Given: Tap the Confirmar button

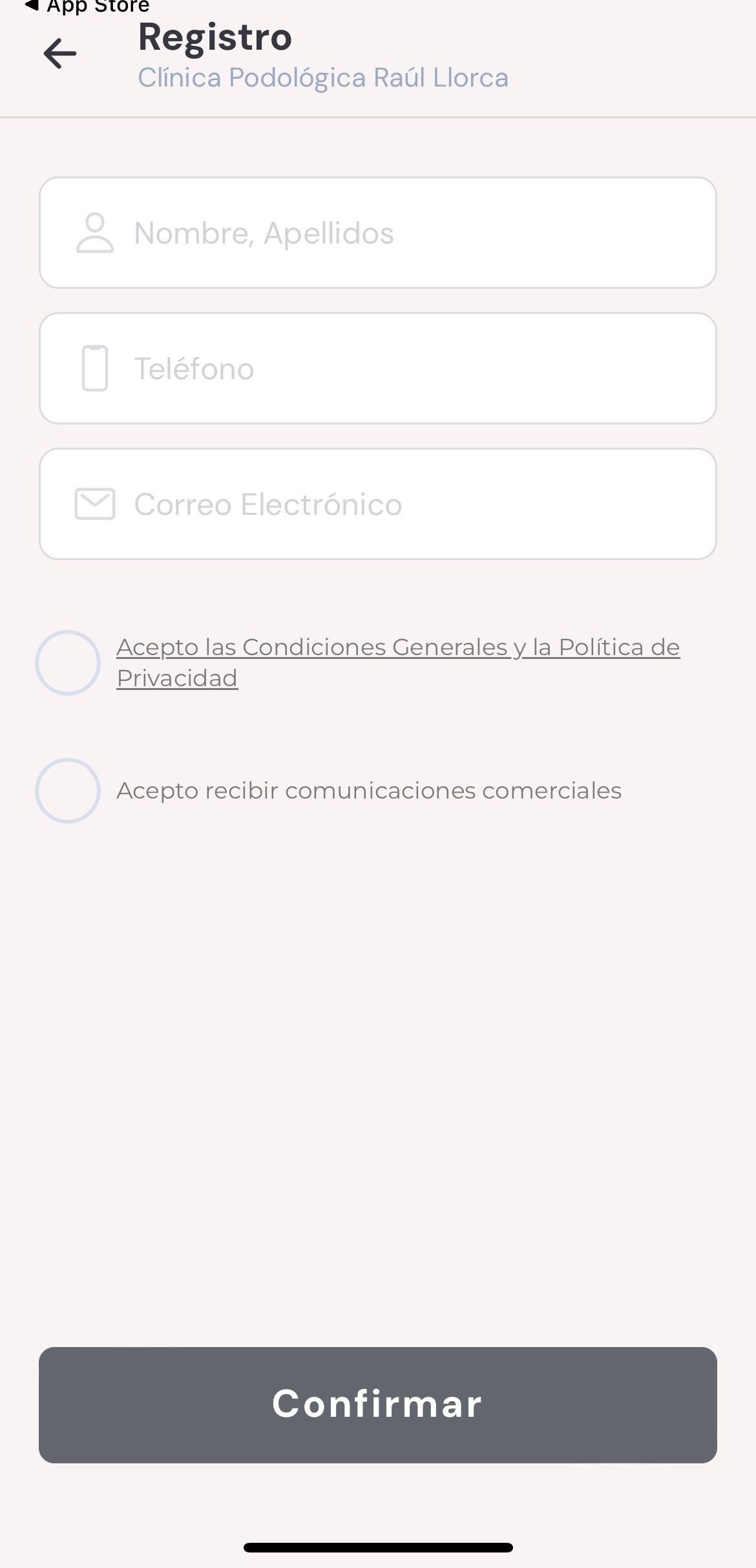Looking at the screenshot, I should click(x=377, y=1405).
